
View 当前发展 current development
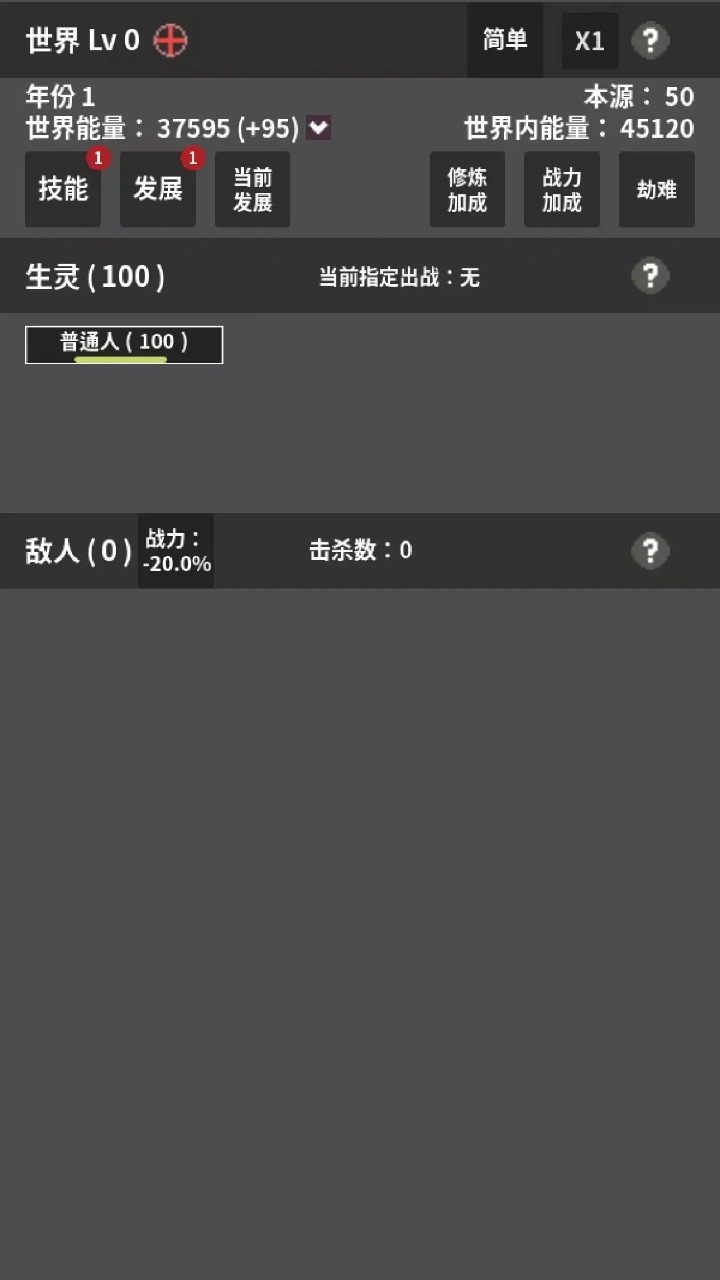pos(253,189)
